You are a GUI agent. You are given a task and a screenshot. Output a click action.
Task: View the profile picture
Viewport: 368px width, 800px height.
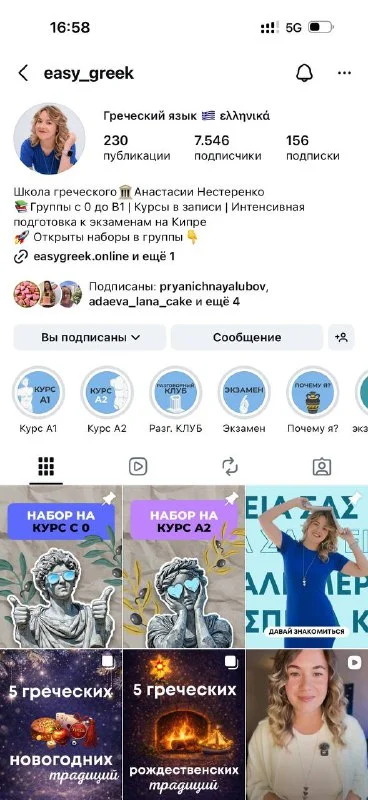[49, 139]
